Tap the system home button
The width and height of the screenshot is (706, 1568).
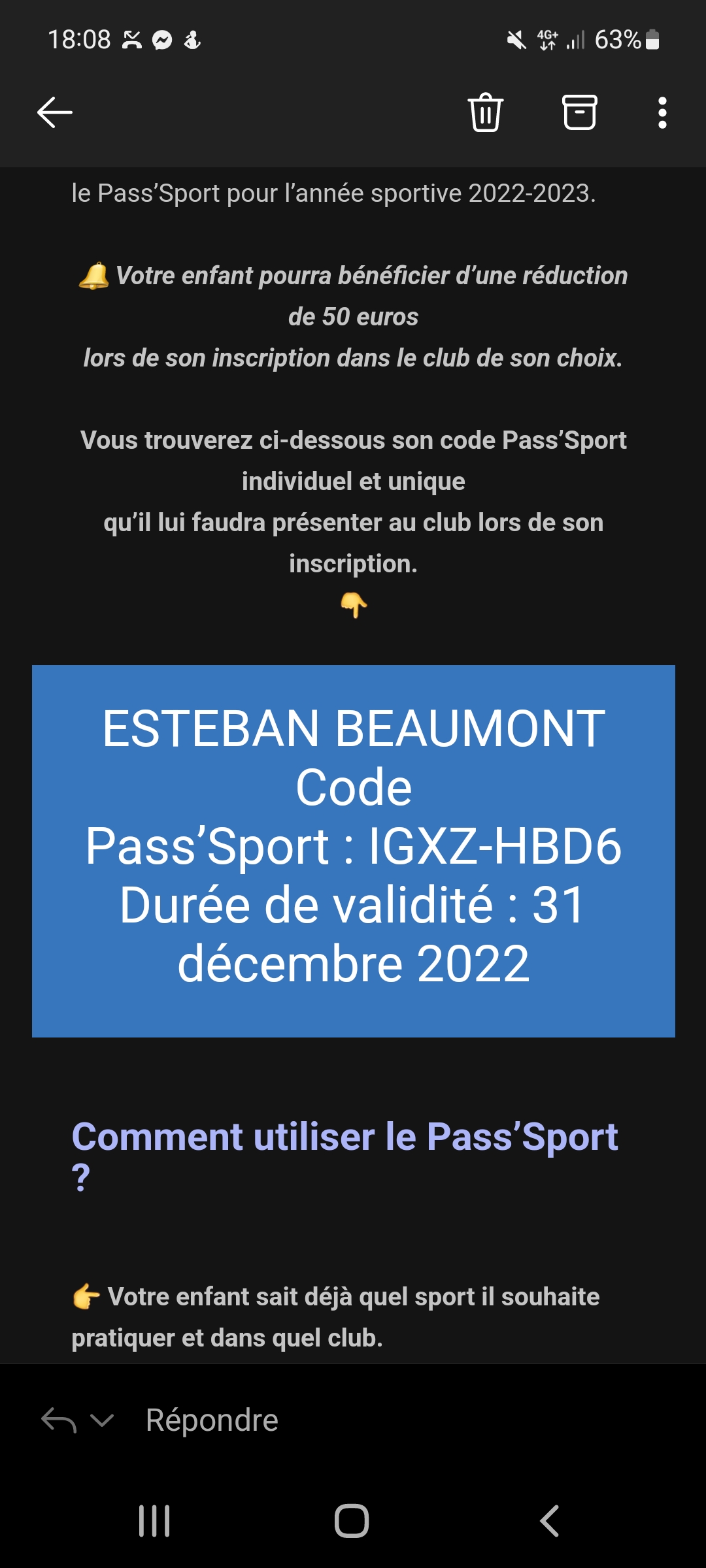point(352,1521)
